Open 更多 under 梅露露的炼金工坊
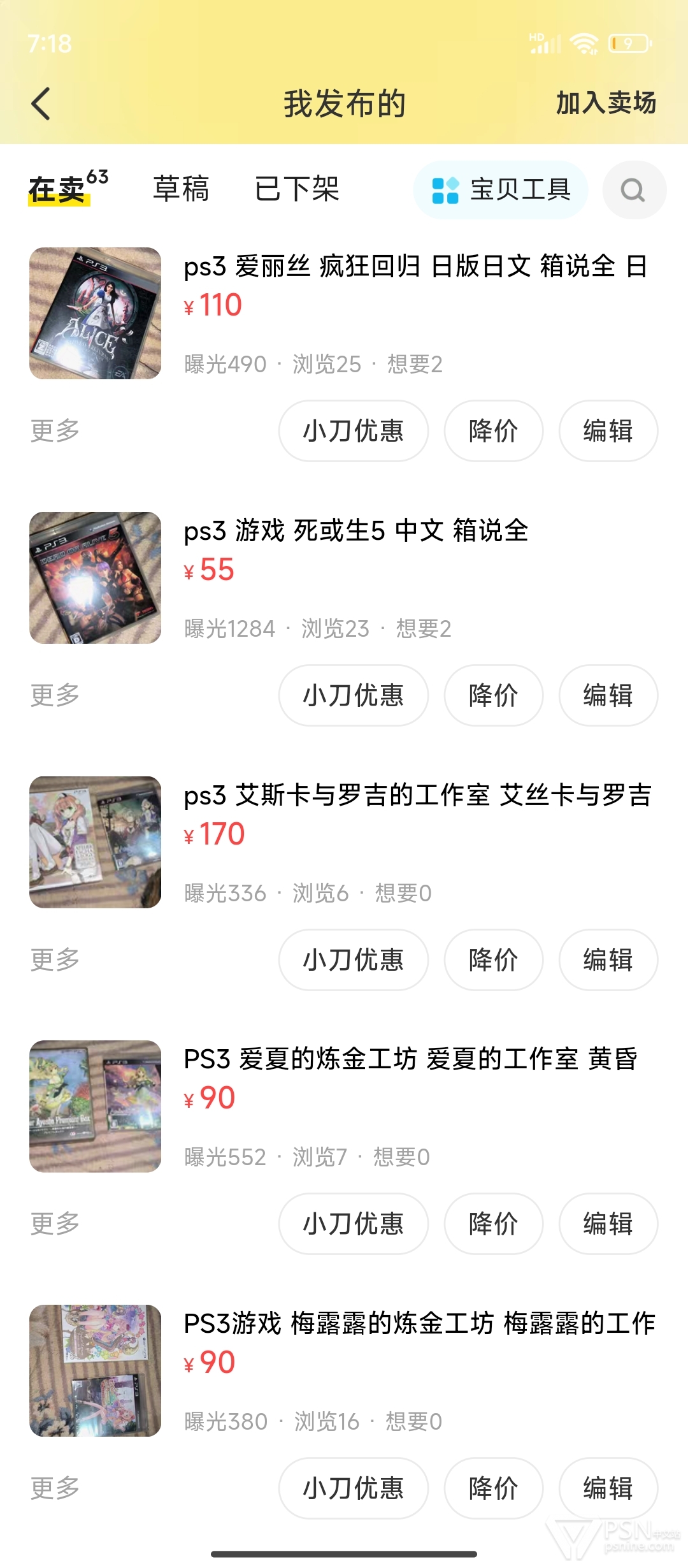 [x=55, y=1488]
